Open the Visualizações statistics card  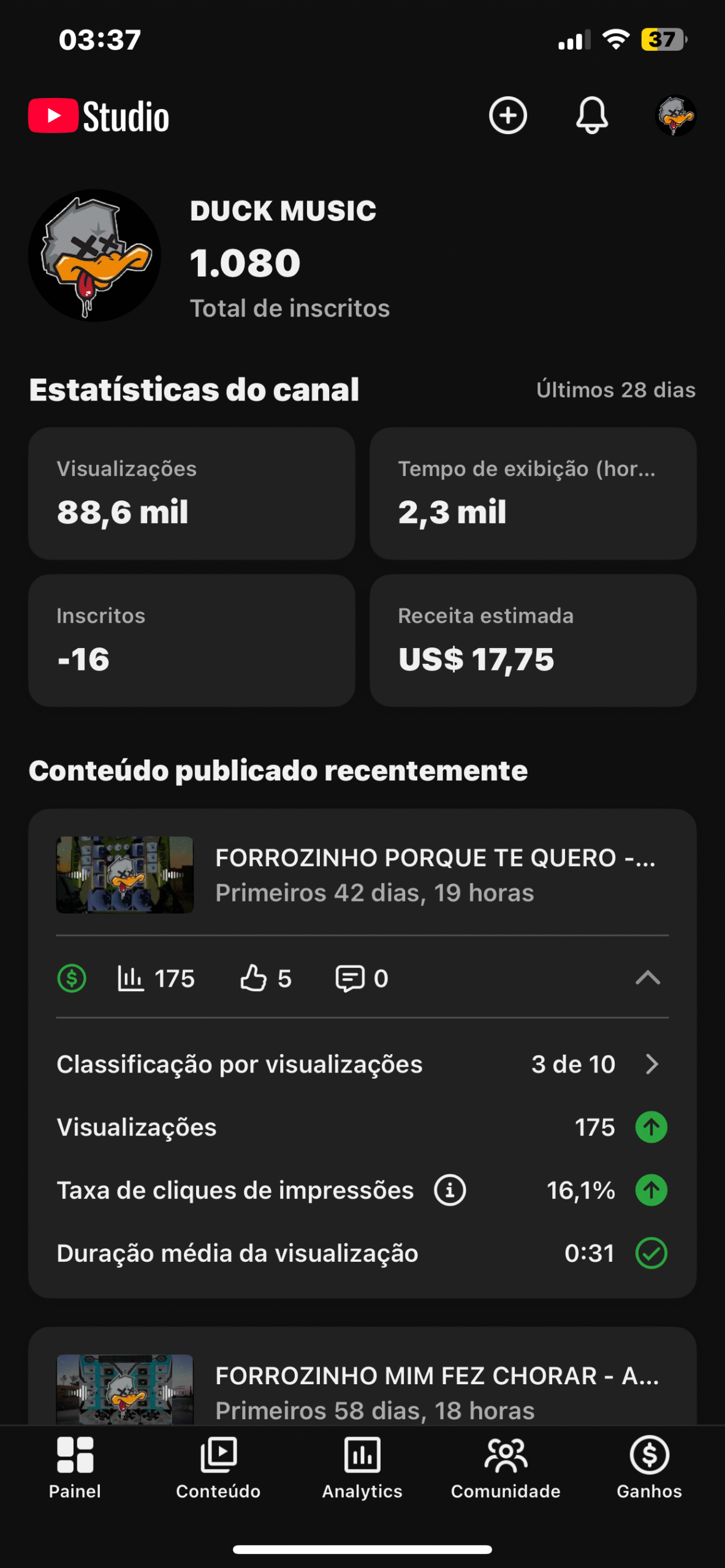tap(191, 493)
